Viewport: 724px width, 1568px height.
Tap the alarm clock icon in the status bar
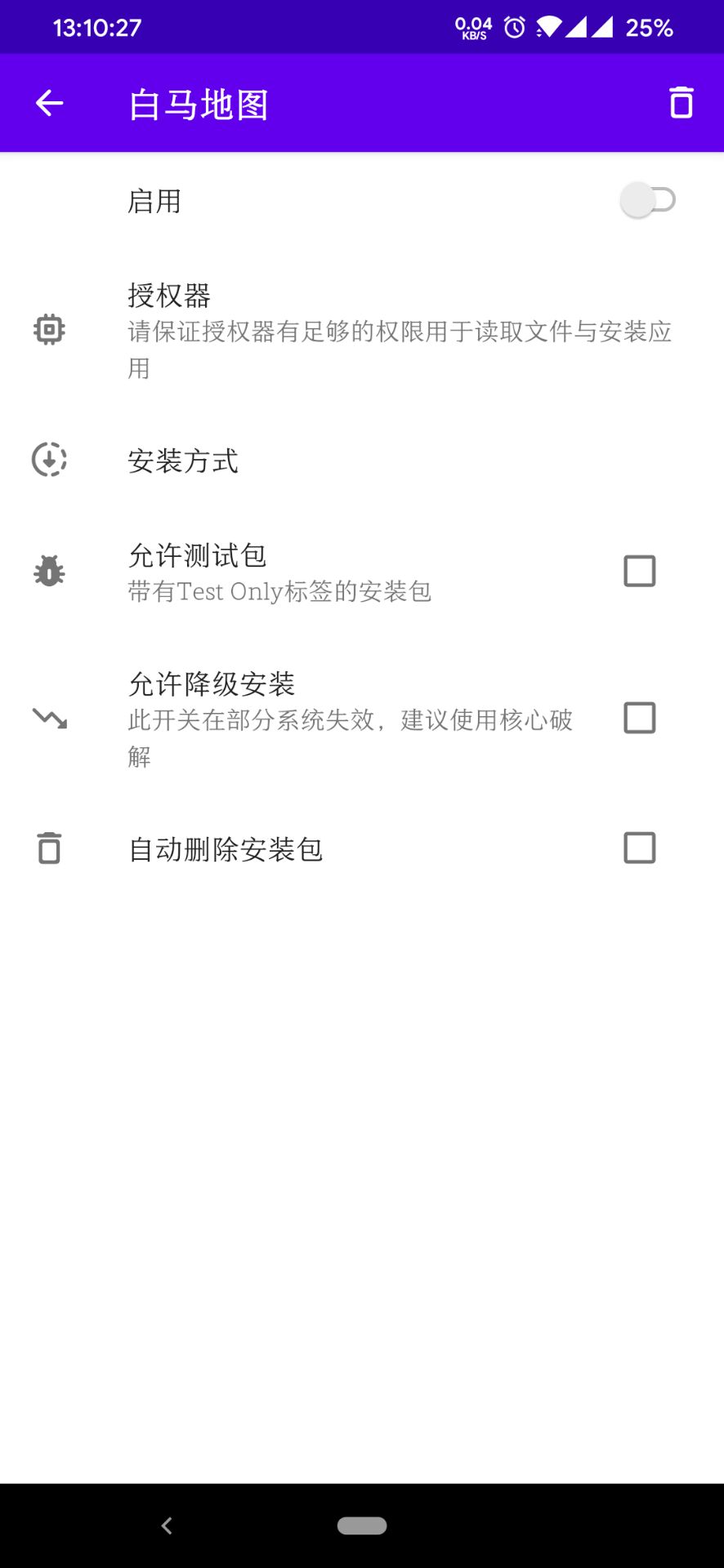click(513, 27)
